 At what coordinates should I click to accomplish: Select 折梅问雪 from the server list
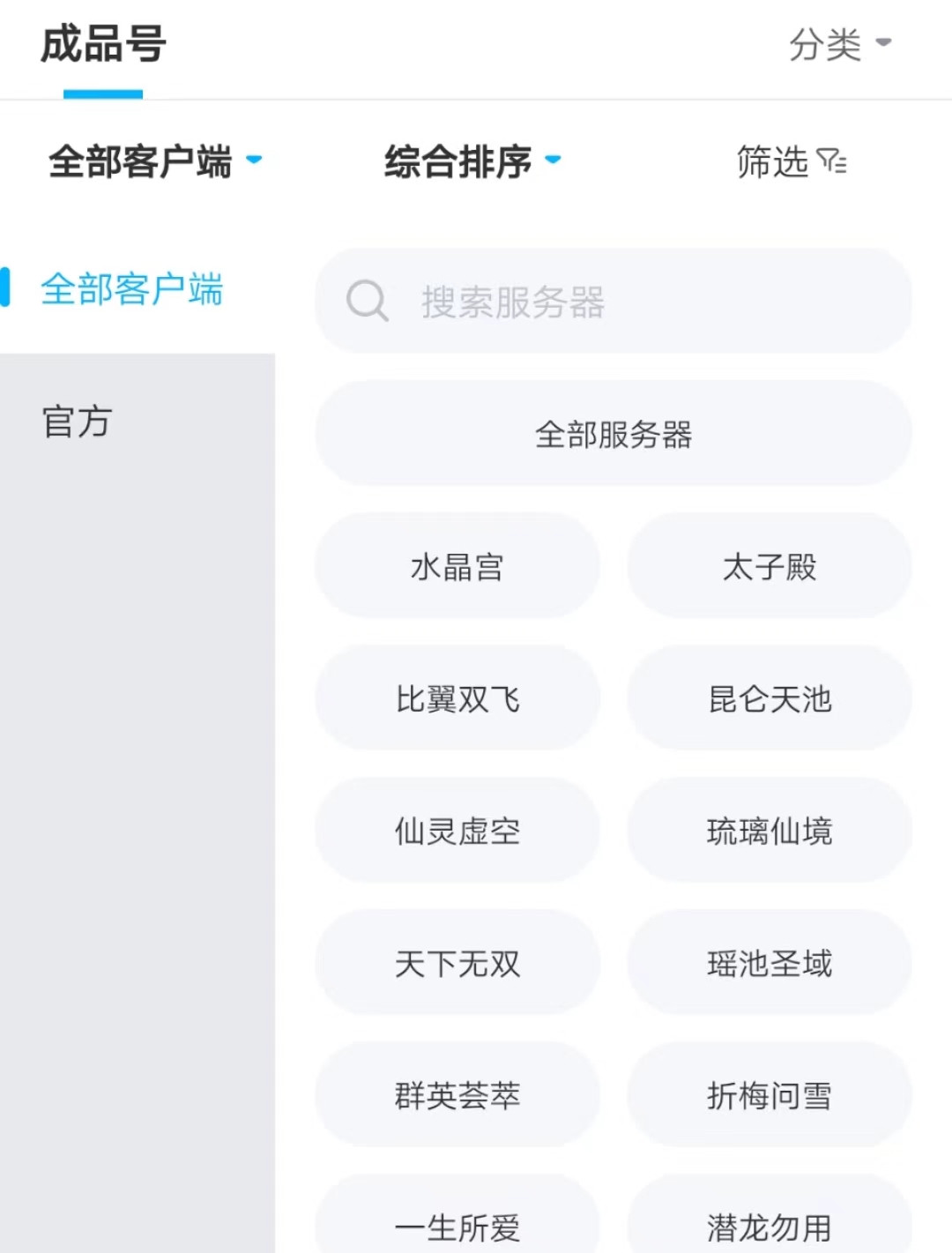(770, 1095)
